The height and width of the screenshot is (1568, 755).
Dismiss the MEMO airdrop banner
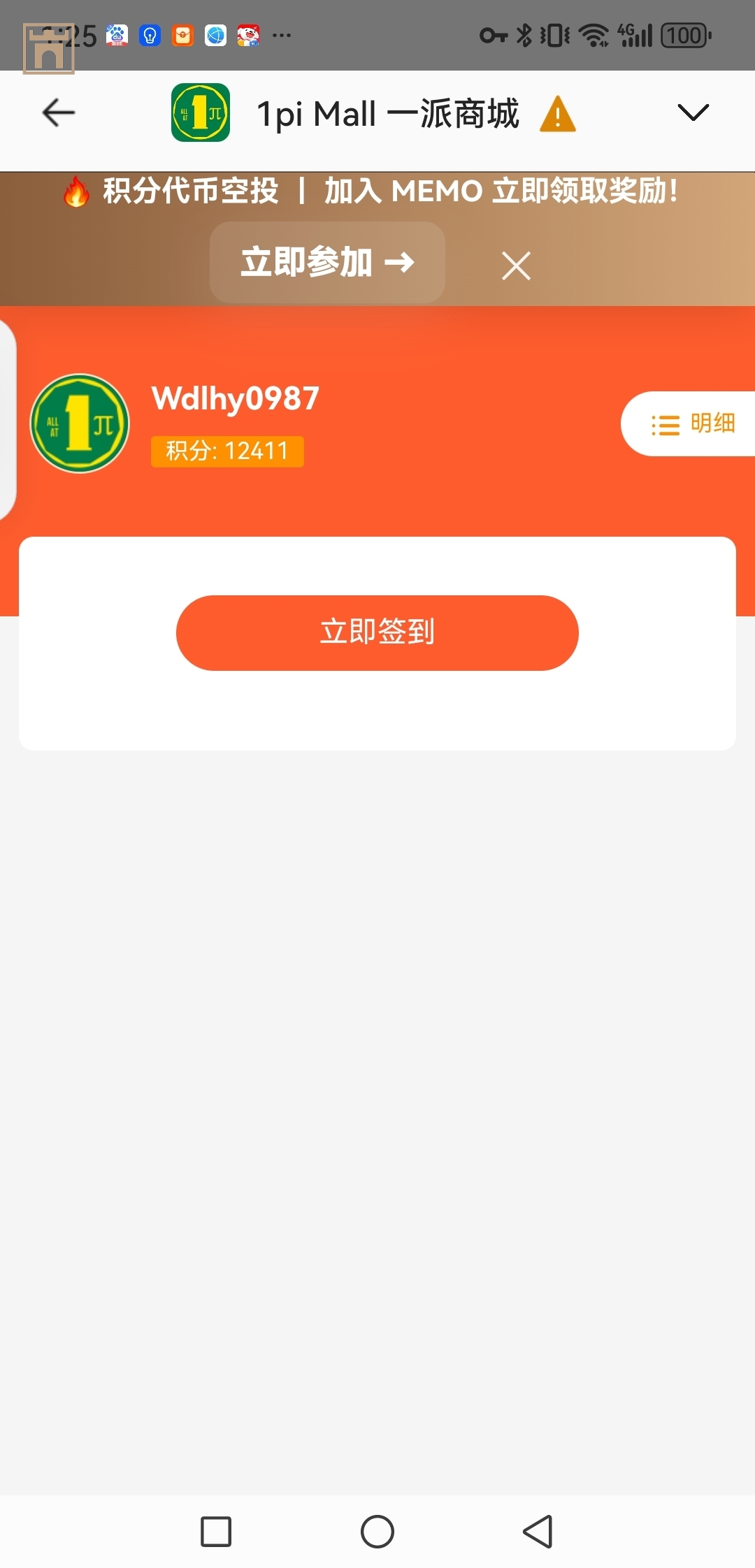coord(516,266)
